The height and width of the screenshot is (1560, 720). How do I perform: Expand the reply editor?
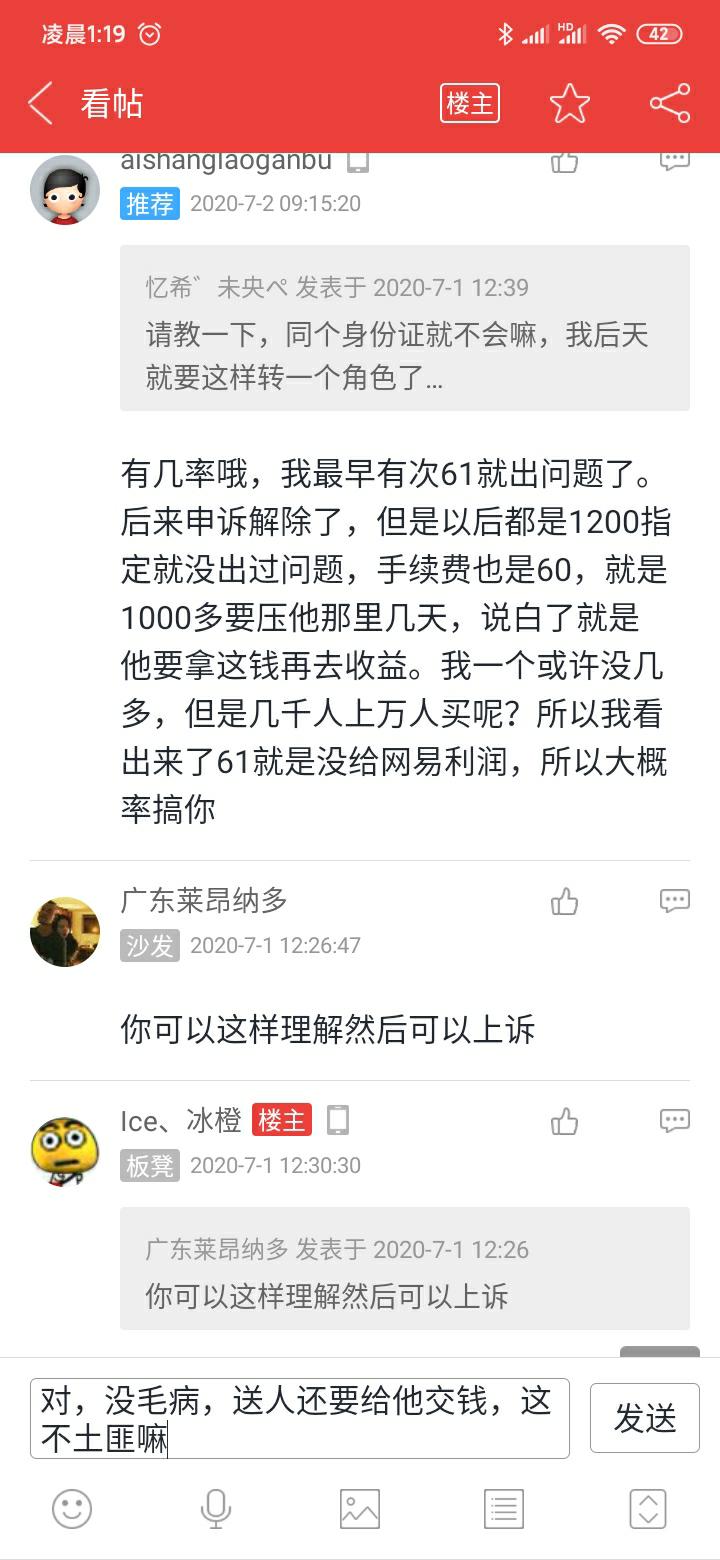click(648, 1509)
